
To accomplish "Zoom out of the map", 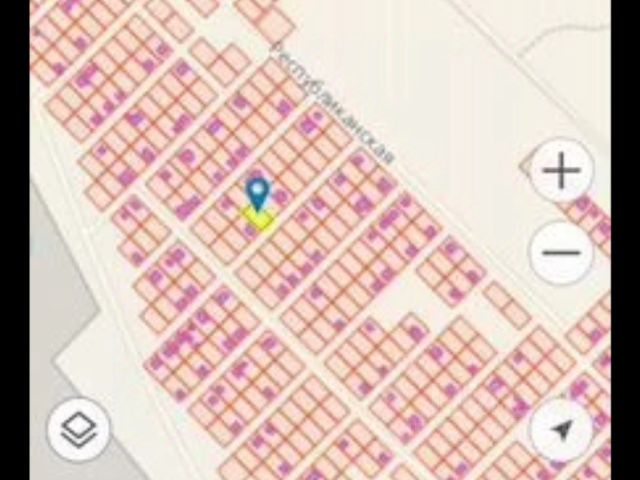I will [561, 251].
